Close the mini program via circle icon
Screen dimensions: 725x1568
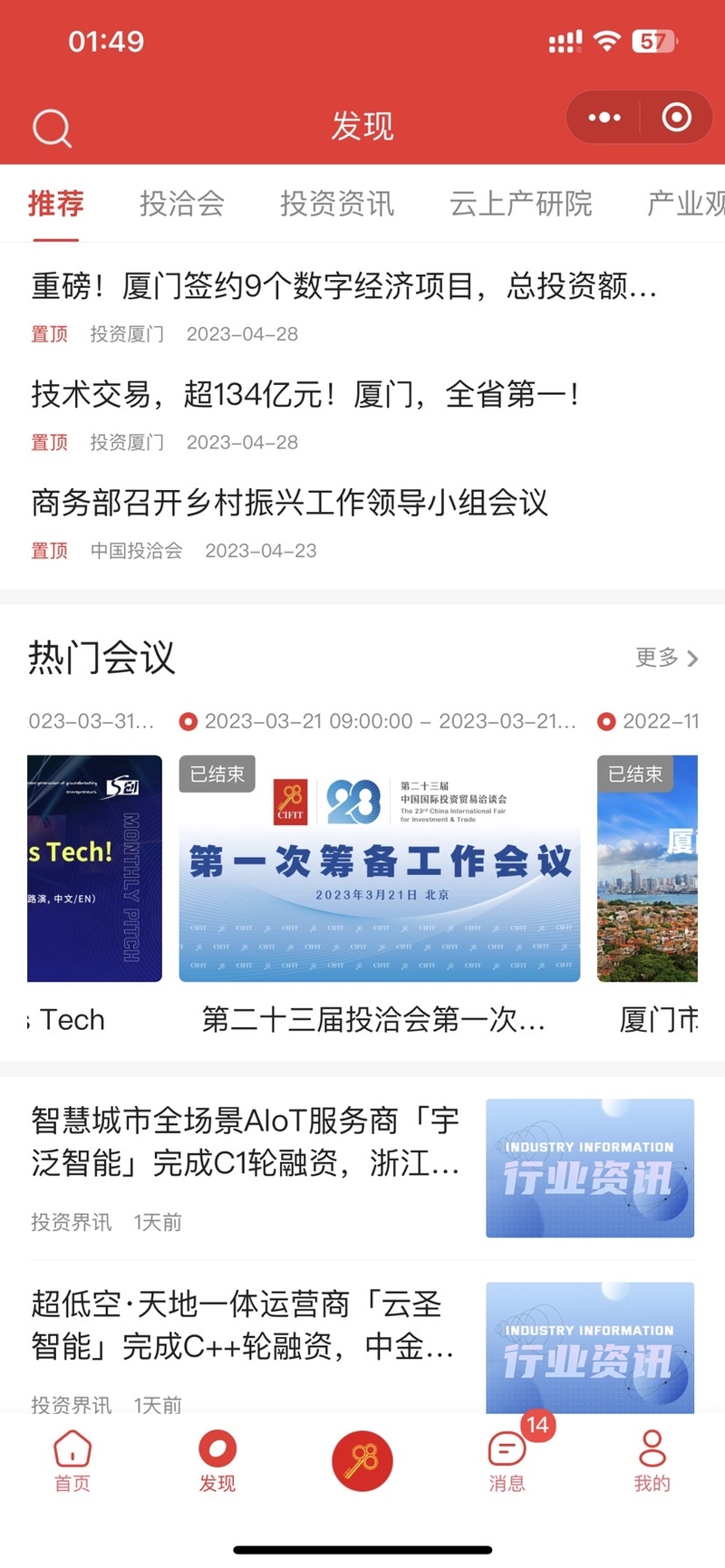676,118
